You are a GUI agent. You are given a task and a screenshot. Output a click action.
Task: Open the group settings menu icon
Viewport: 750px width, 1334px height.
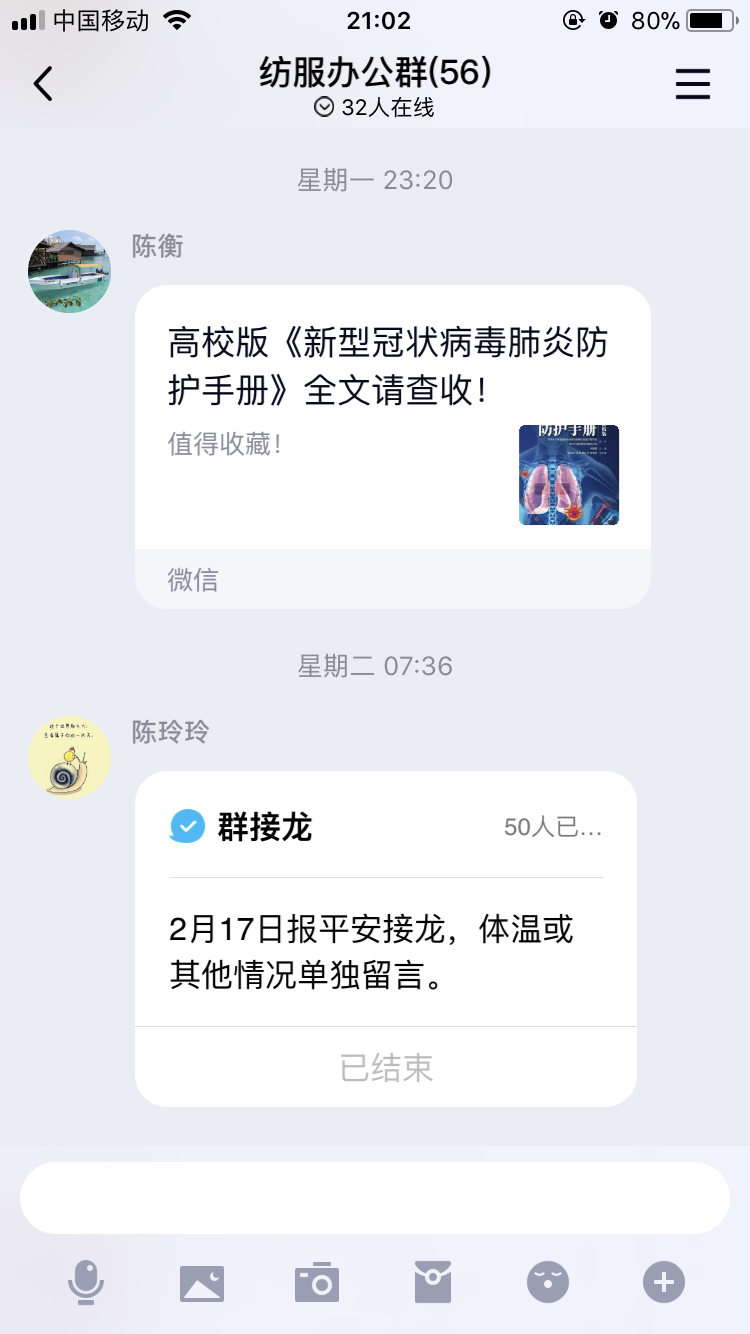pyautogui.click(x=692, y=84)
